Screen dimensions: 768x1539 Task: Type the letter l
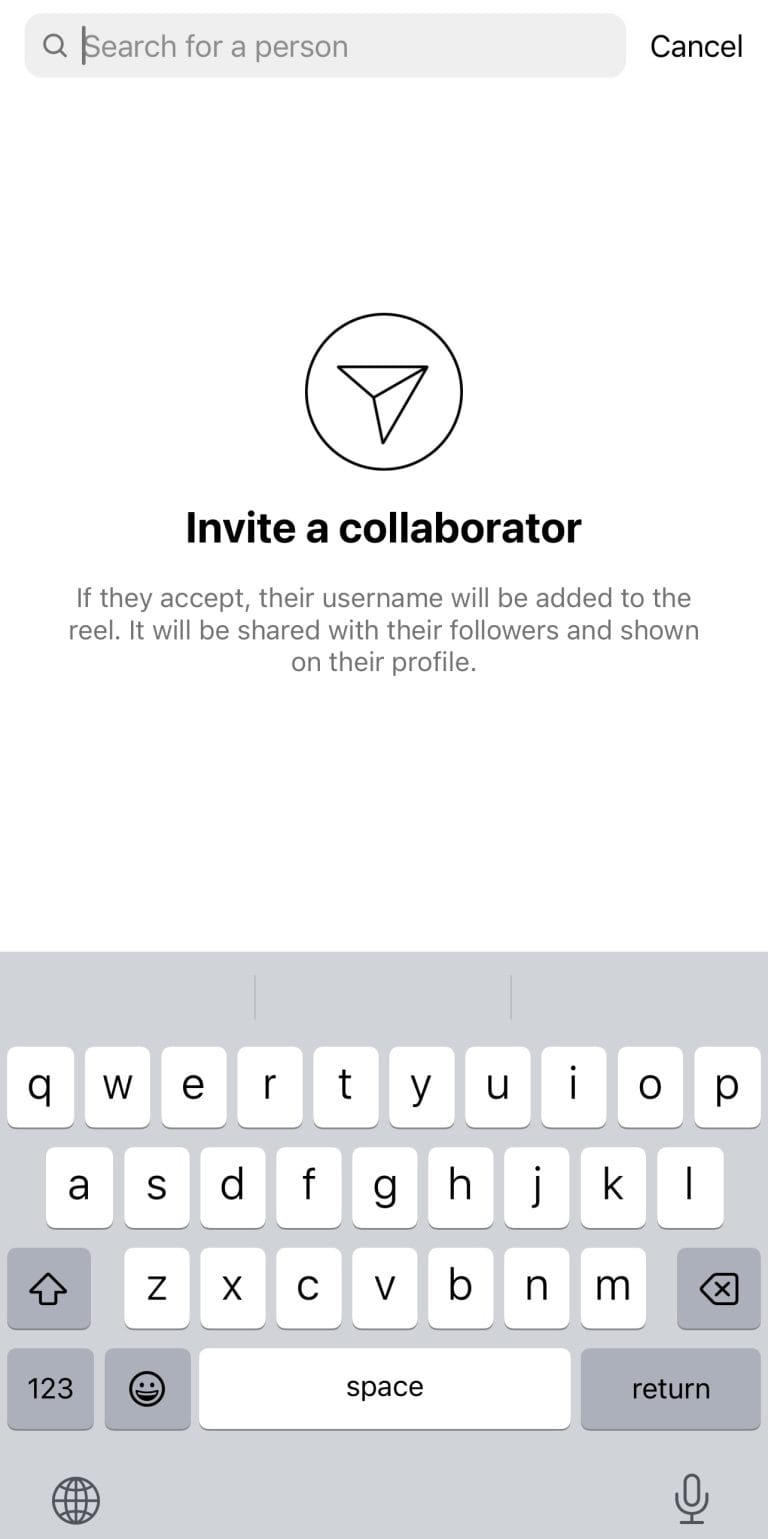coord(688,1187)
